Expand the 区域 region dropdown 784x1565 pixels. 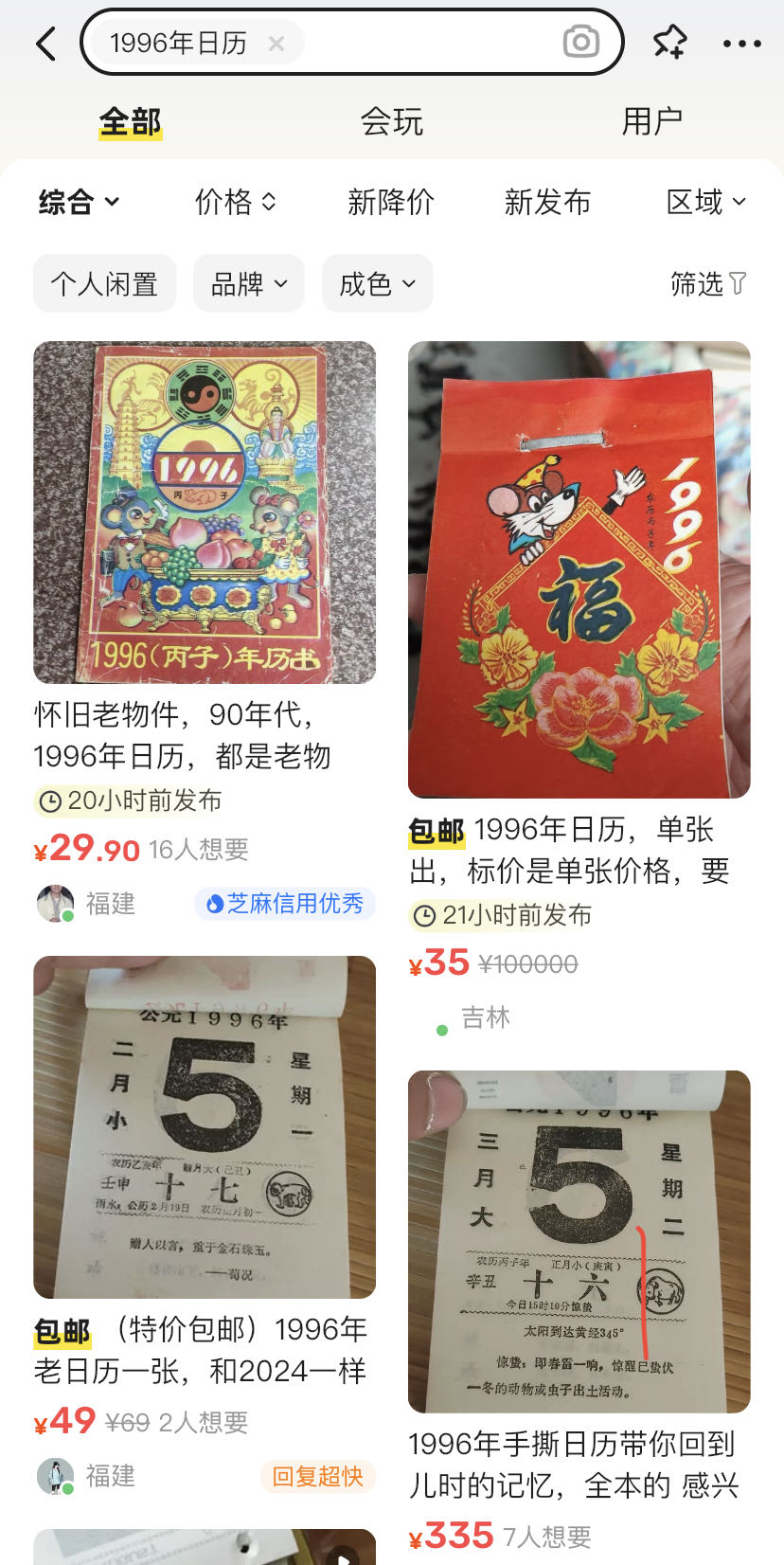point(706,202)
